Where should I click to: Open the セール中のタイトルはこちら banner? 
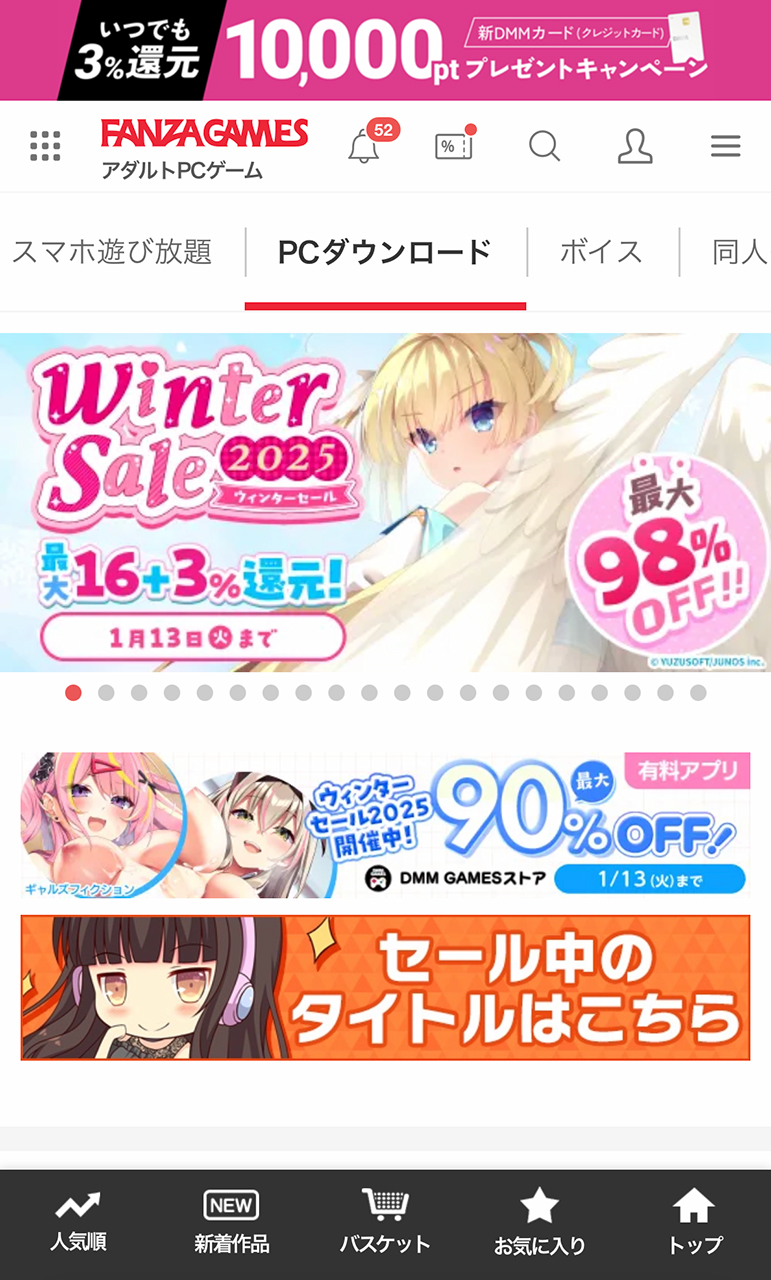pos(385,988)
